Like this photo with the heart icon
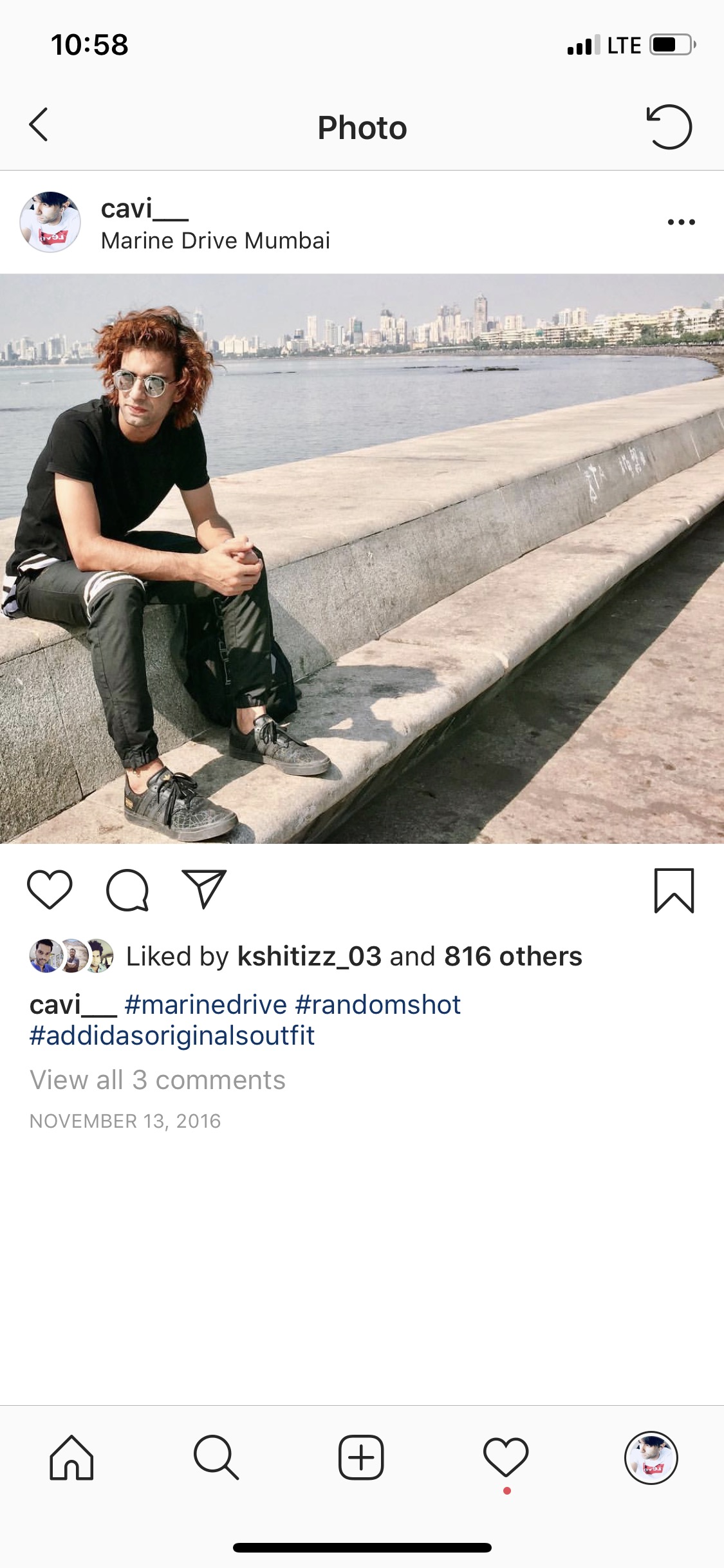 50,890
